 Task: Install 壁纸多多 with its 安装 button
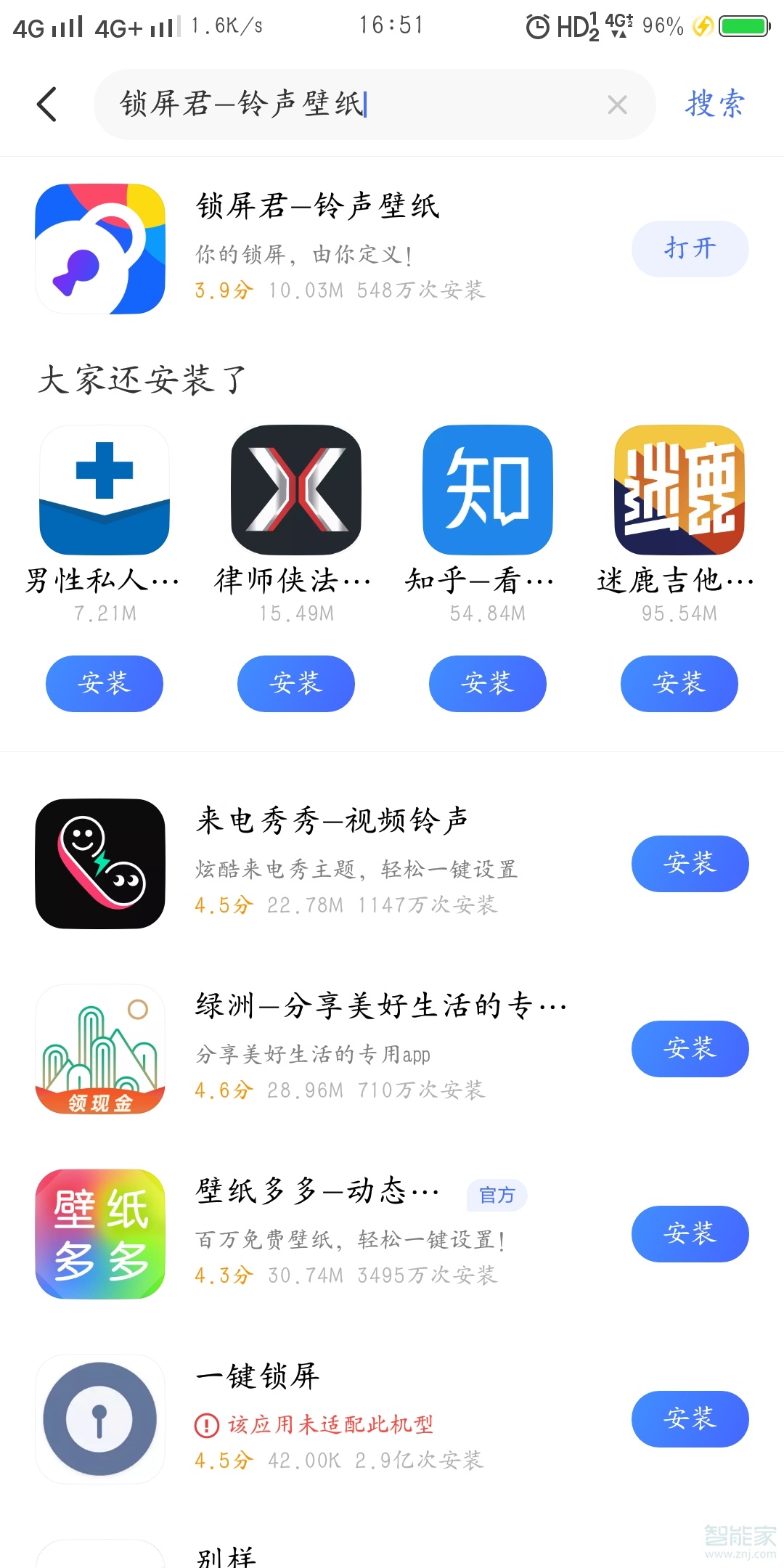tap(690, 1233)
